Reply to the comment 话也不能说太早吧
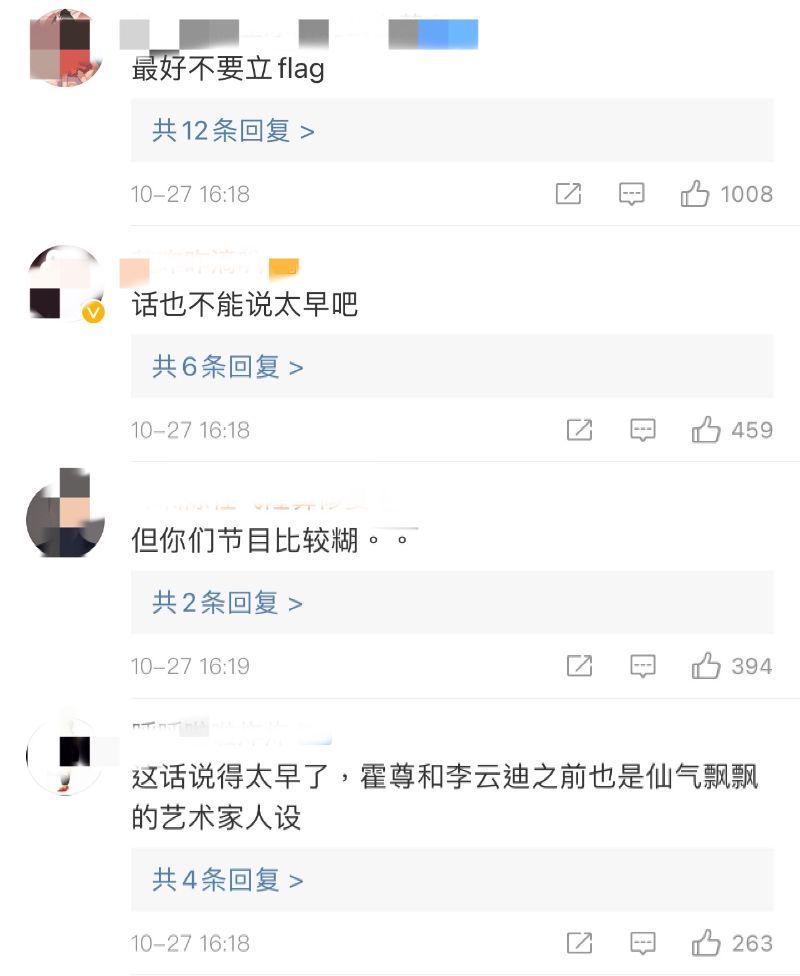 point(642,430)
